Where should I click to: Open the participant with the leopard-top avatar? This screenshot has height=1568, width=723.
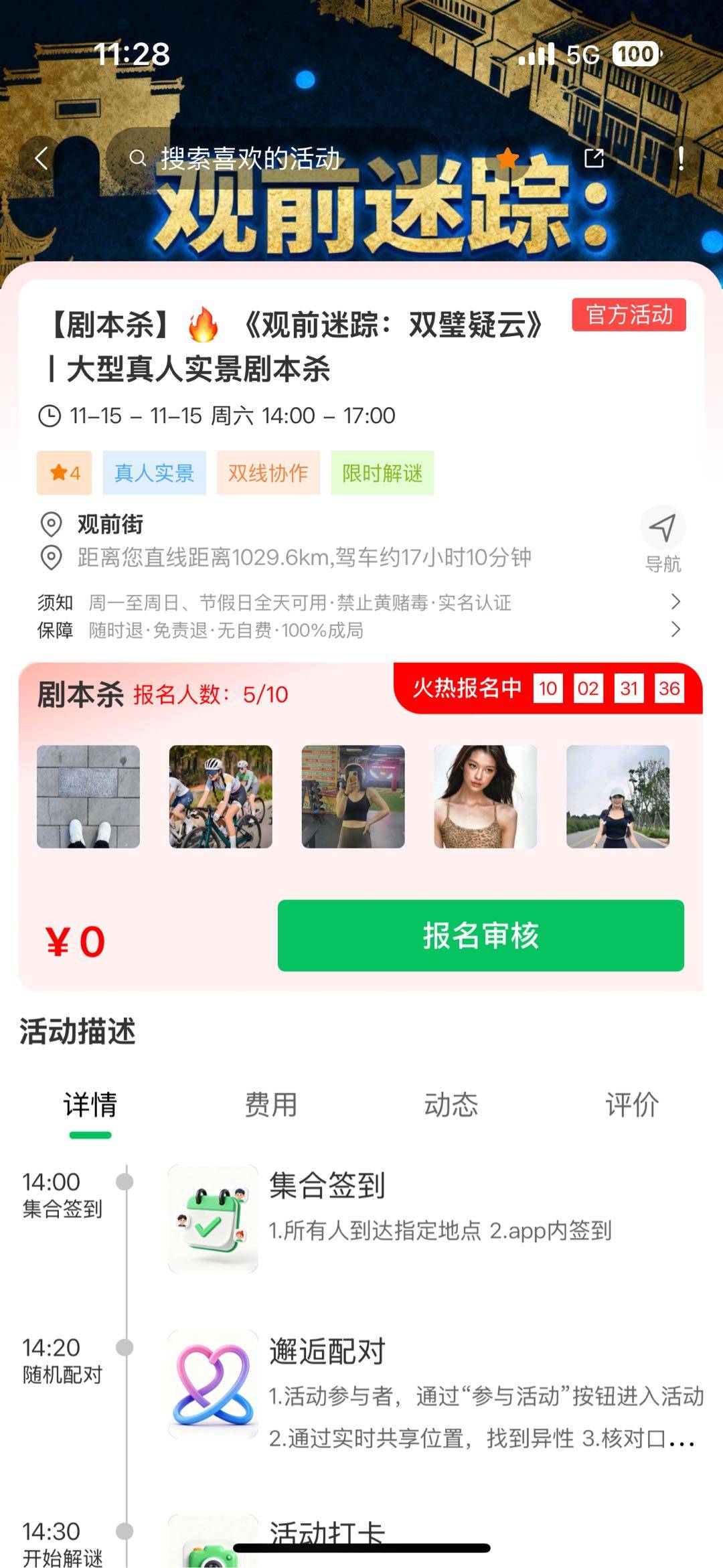[x=485, y=797]
